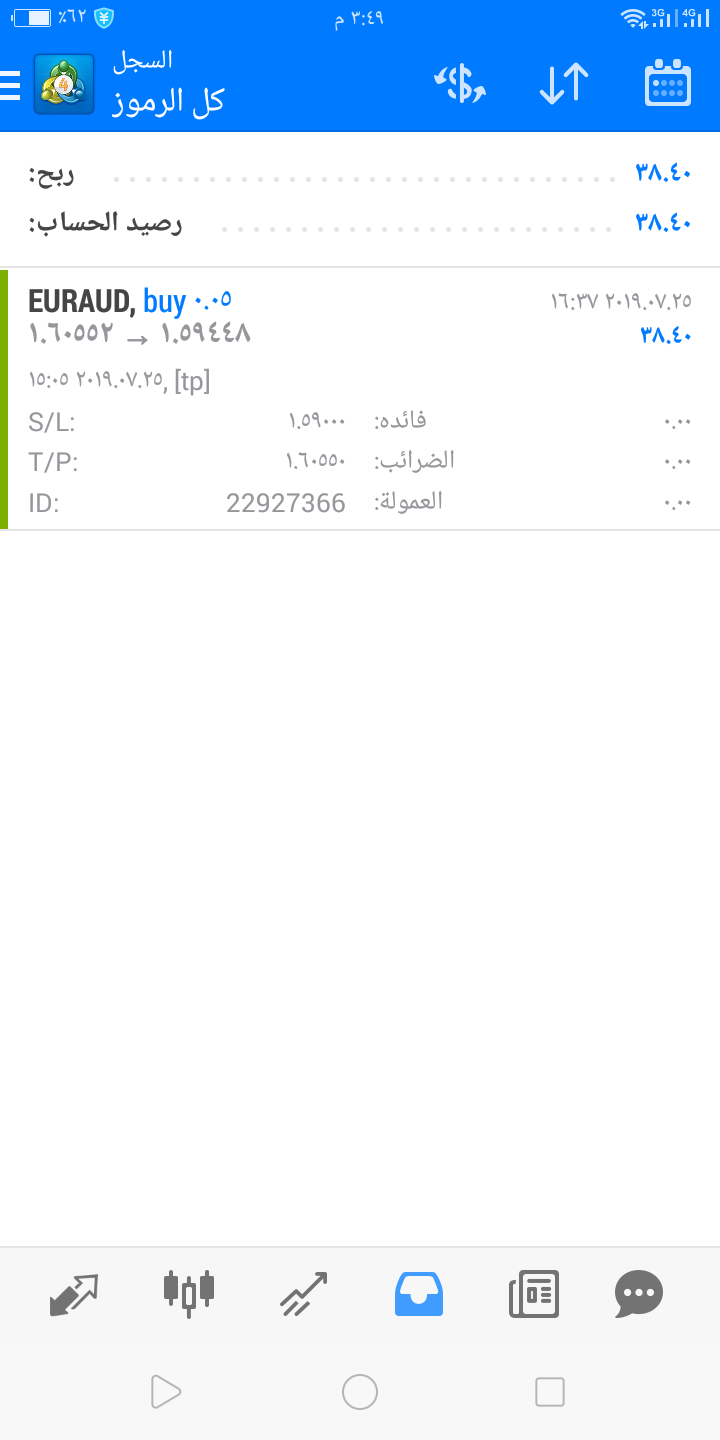Open the calendar date range picker
720x1440 pixels.
pyautogui.click(x=667, y=83)
